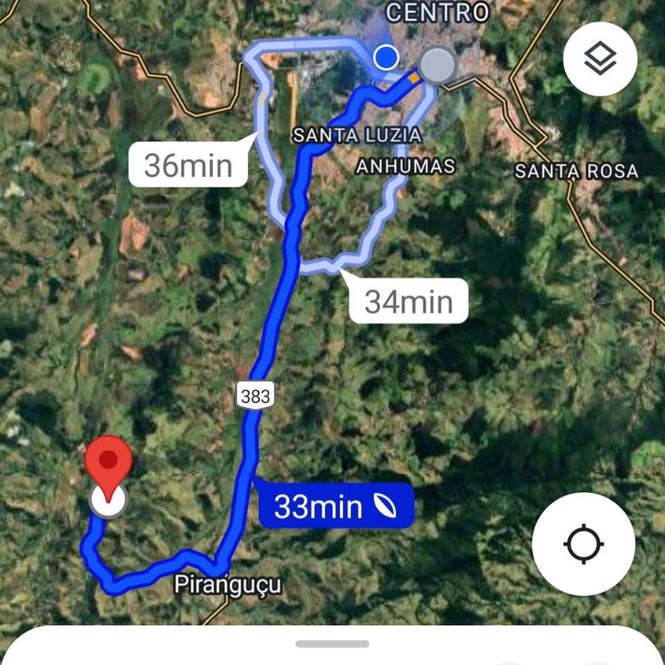
Task: Tap the 33min eco-friendly route label
Action: point(335,507)
